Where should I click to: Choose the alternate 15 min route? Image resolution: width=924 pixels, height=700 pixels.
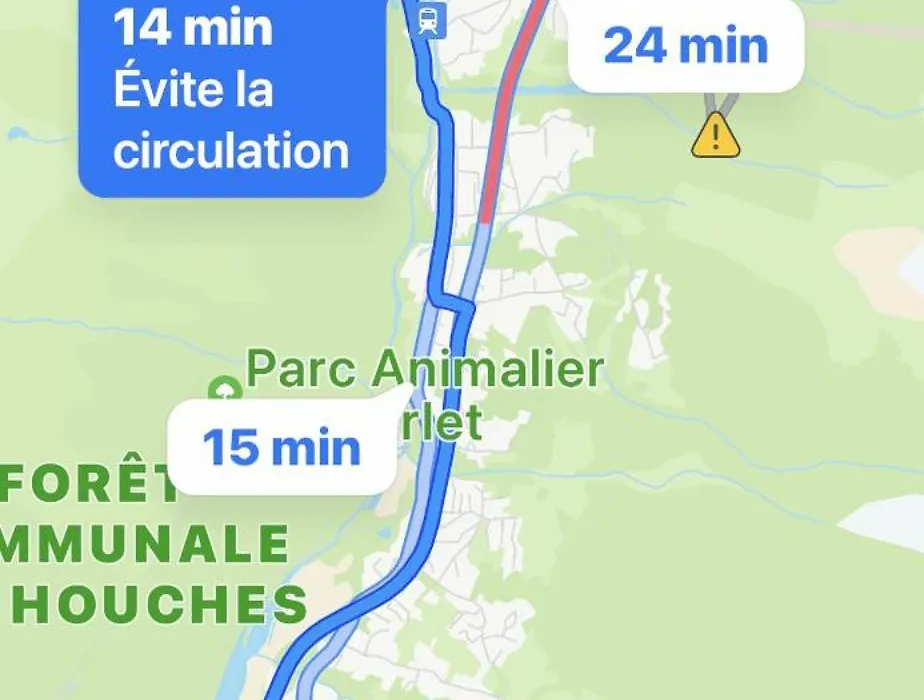pos(281,447)
